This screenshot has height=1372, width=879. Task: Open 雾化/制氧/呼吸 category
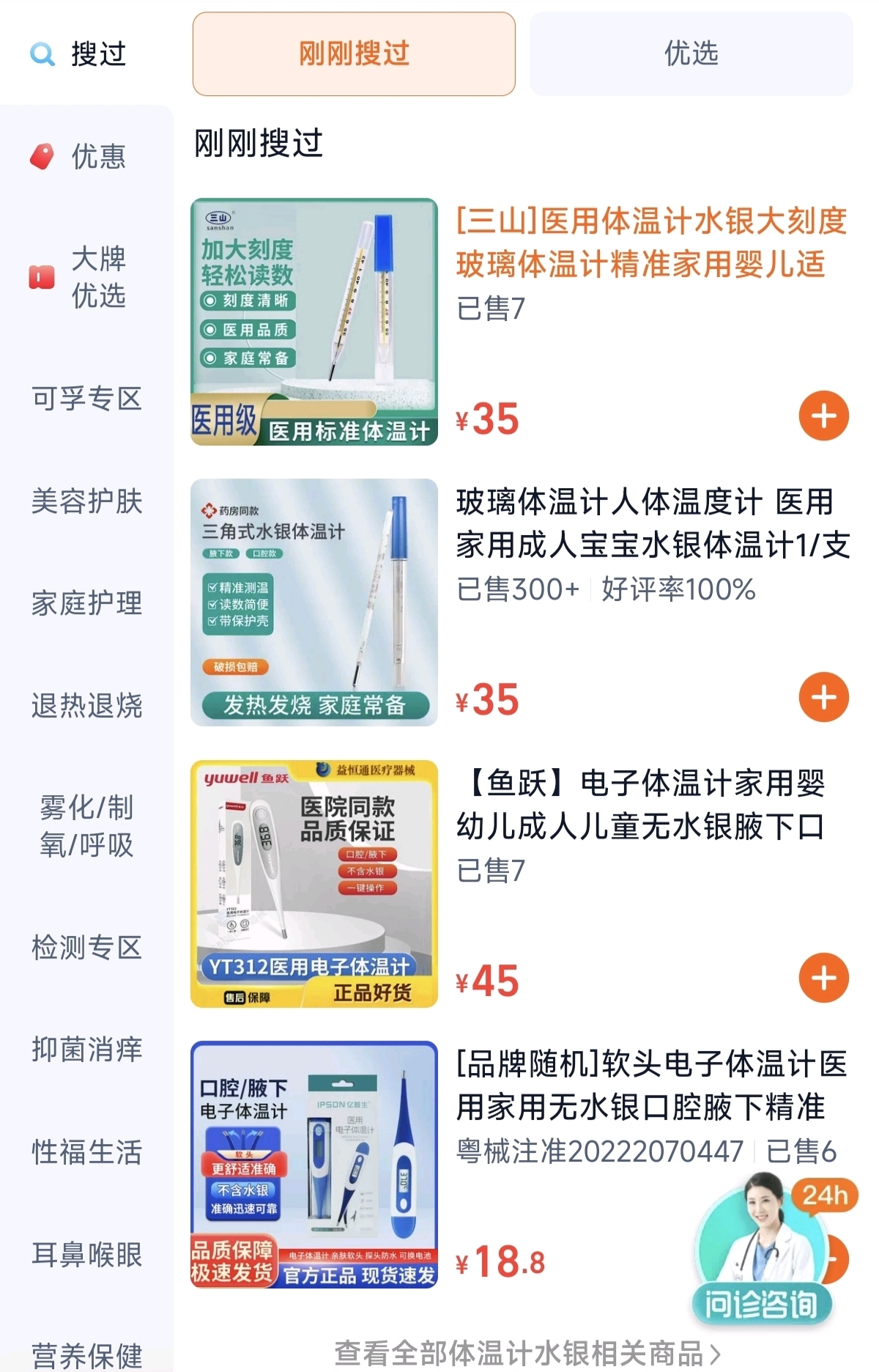click(x=86, y=826)
